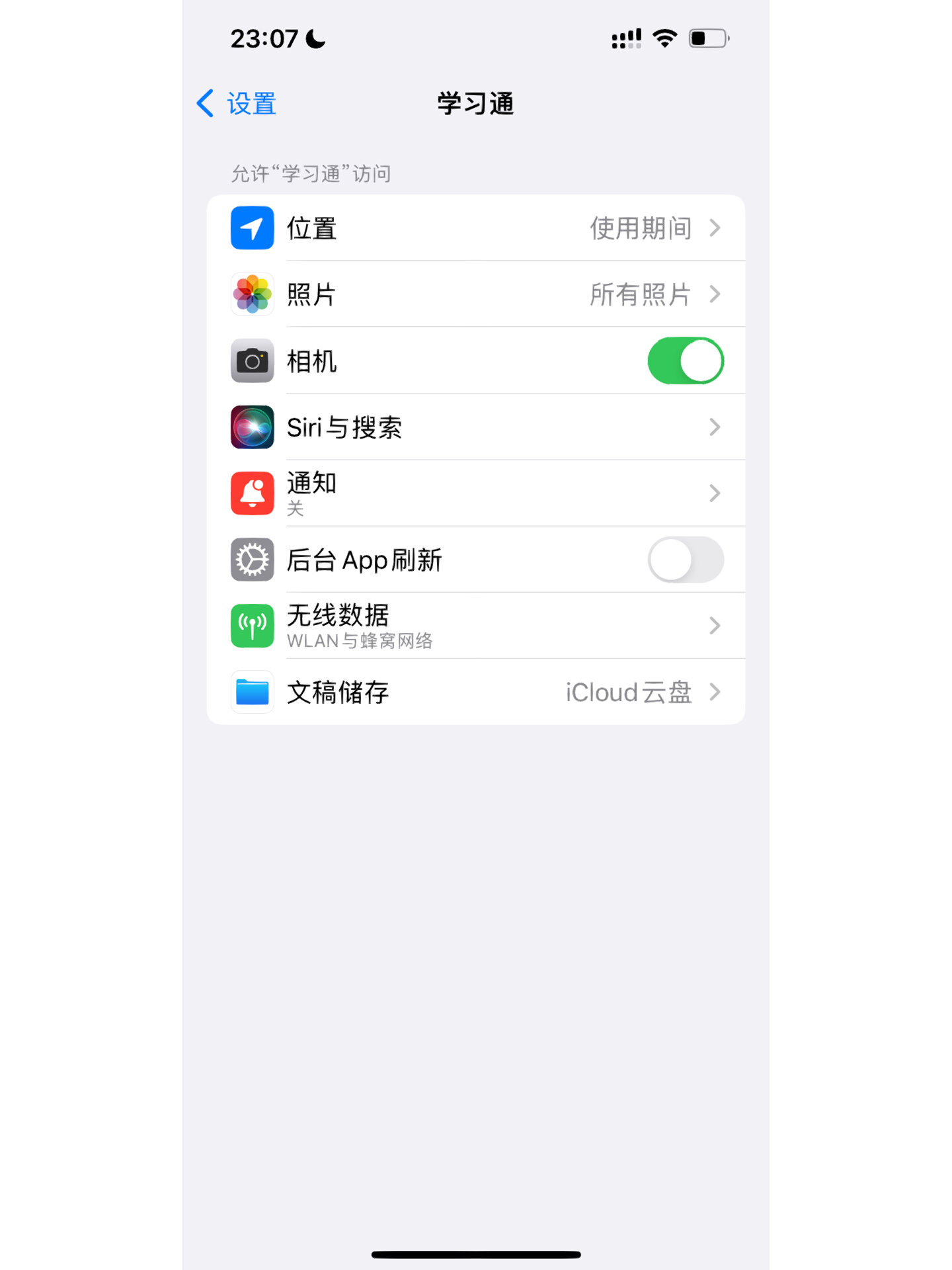Enable 后台App刷新
Screen dimensions: 952x1270
tap(685, 560)
